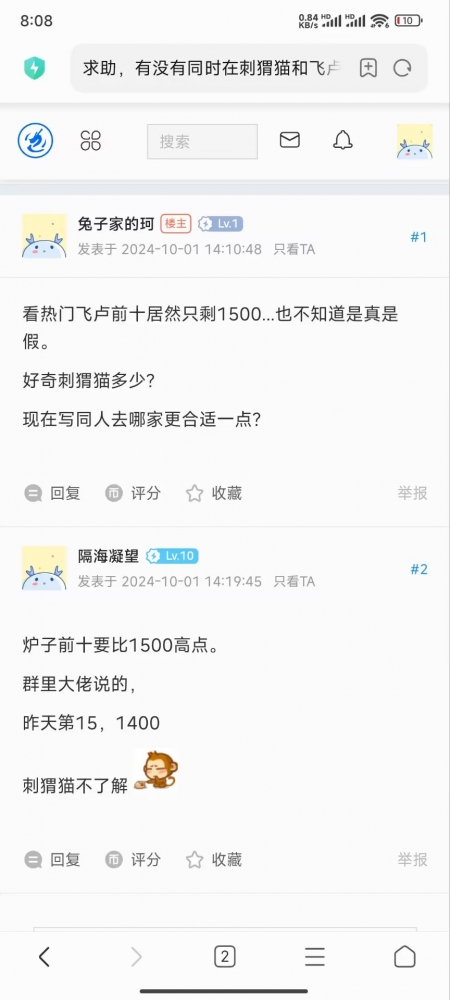This screenshot has width=450, height=1000.
Task: Open the messages envelope
Action: click(290, 140)
